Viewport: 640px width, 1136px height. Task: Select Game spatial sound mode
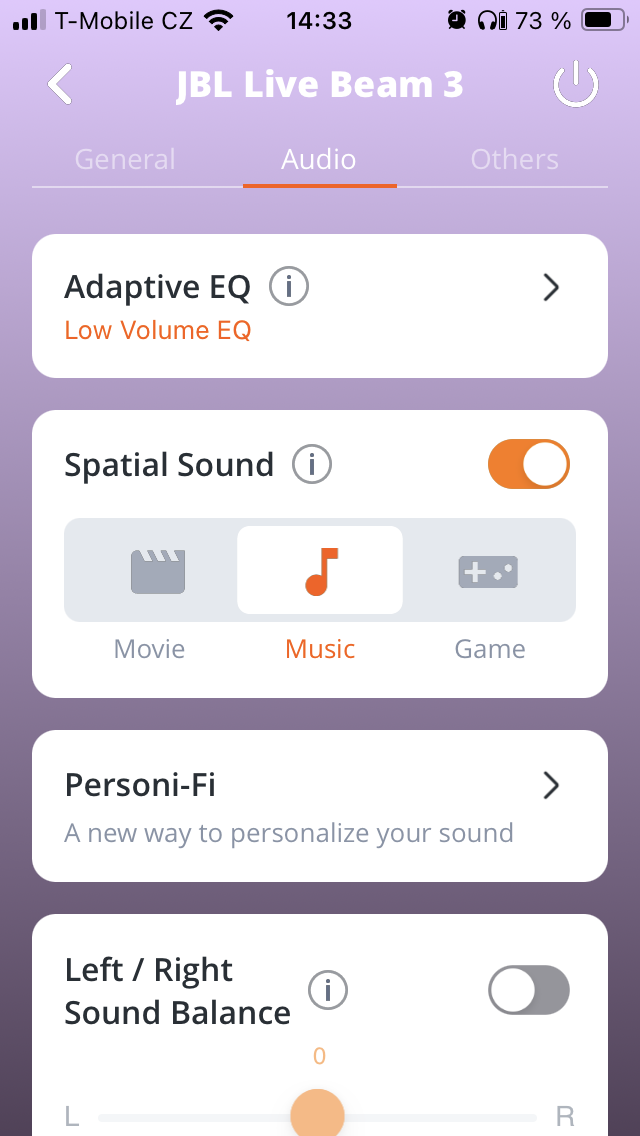pos(489,571)
